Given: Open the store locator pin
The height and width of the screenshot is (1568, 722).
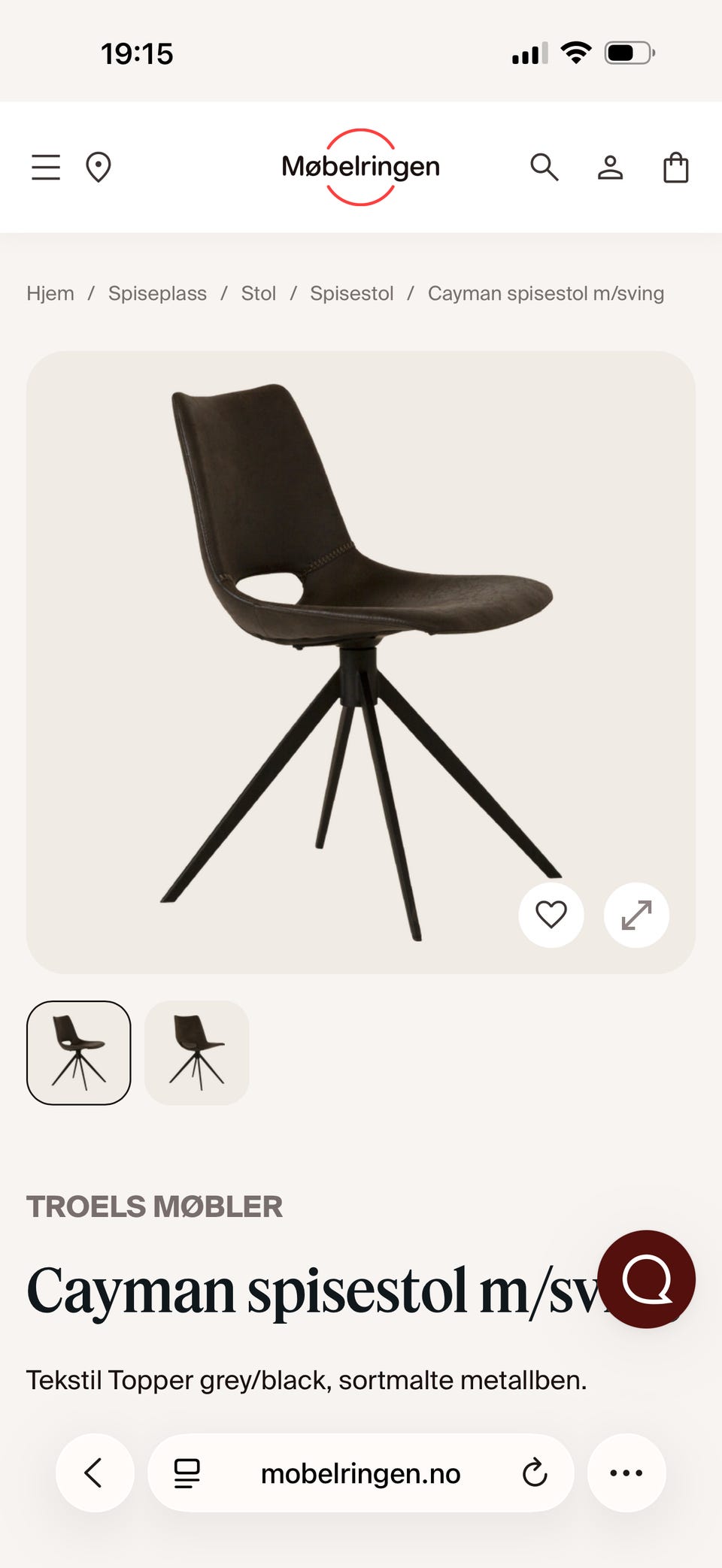Looking at the screenshot, I should (x=99, y=167).
